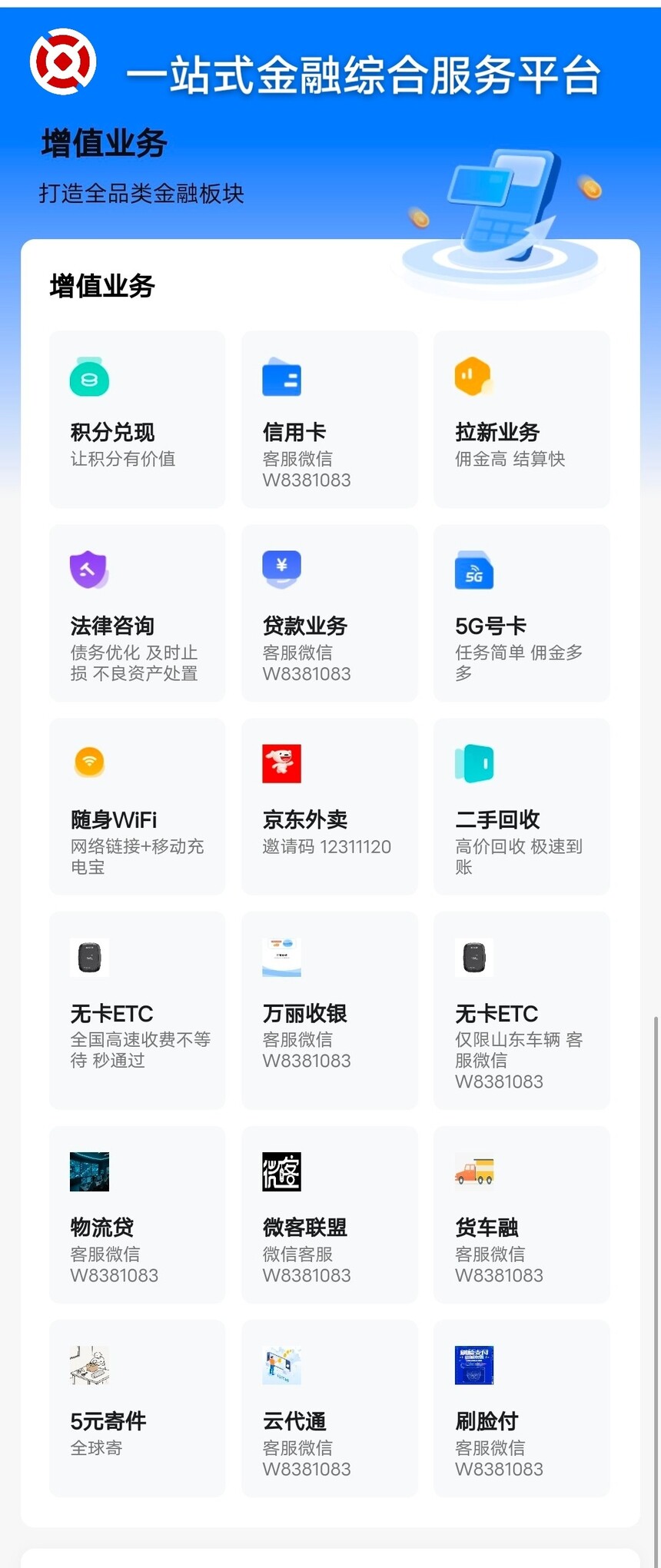Open the 微客联盟 card

[x=329, y=1214]
